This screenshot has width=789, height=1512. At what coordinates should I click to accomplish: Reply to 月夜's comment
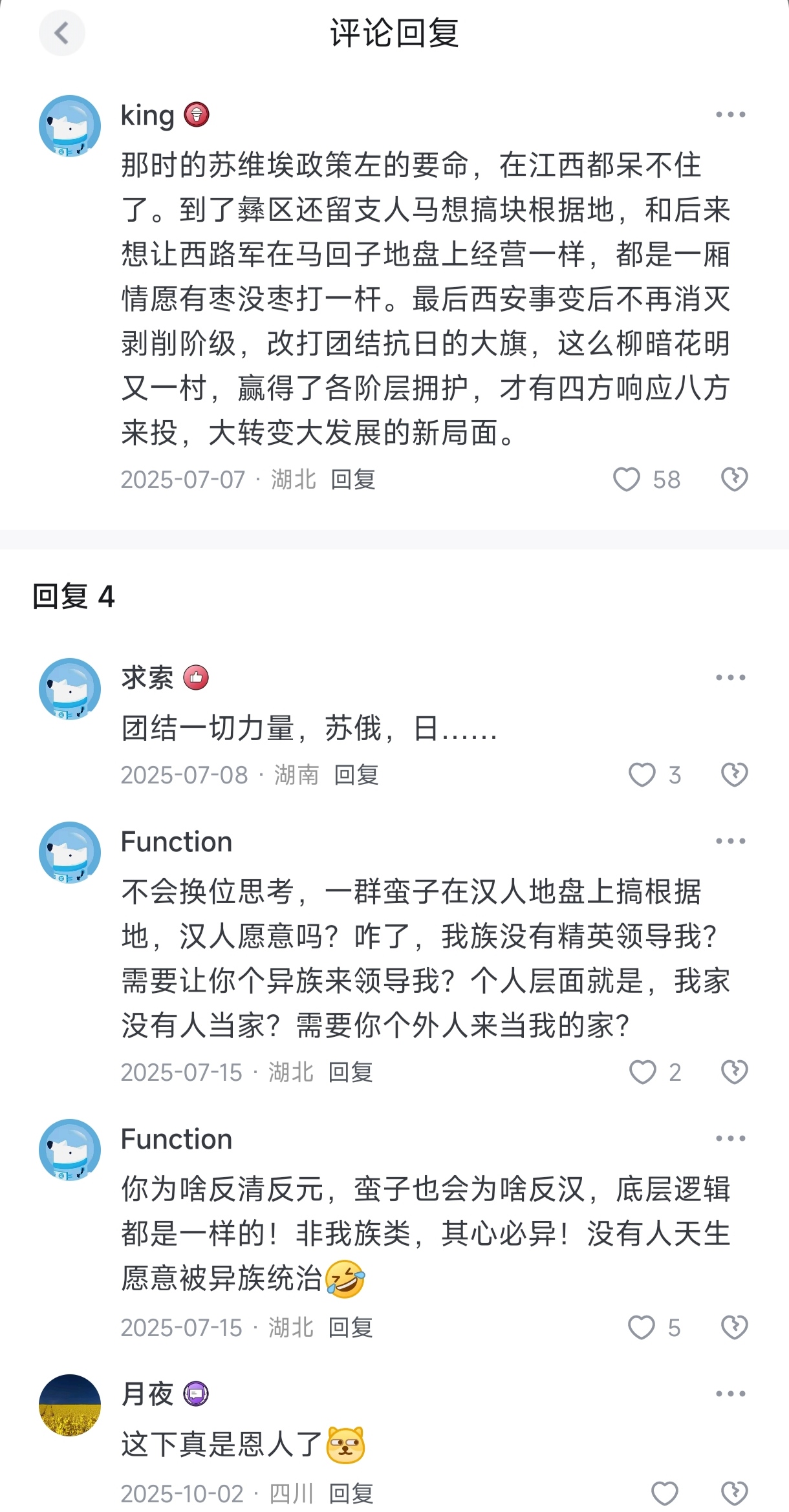351,1494
